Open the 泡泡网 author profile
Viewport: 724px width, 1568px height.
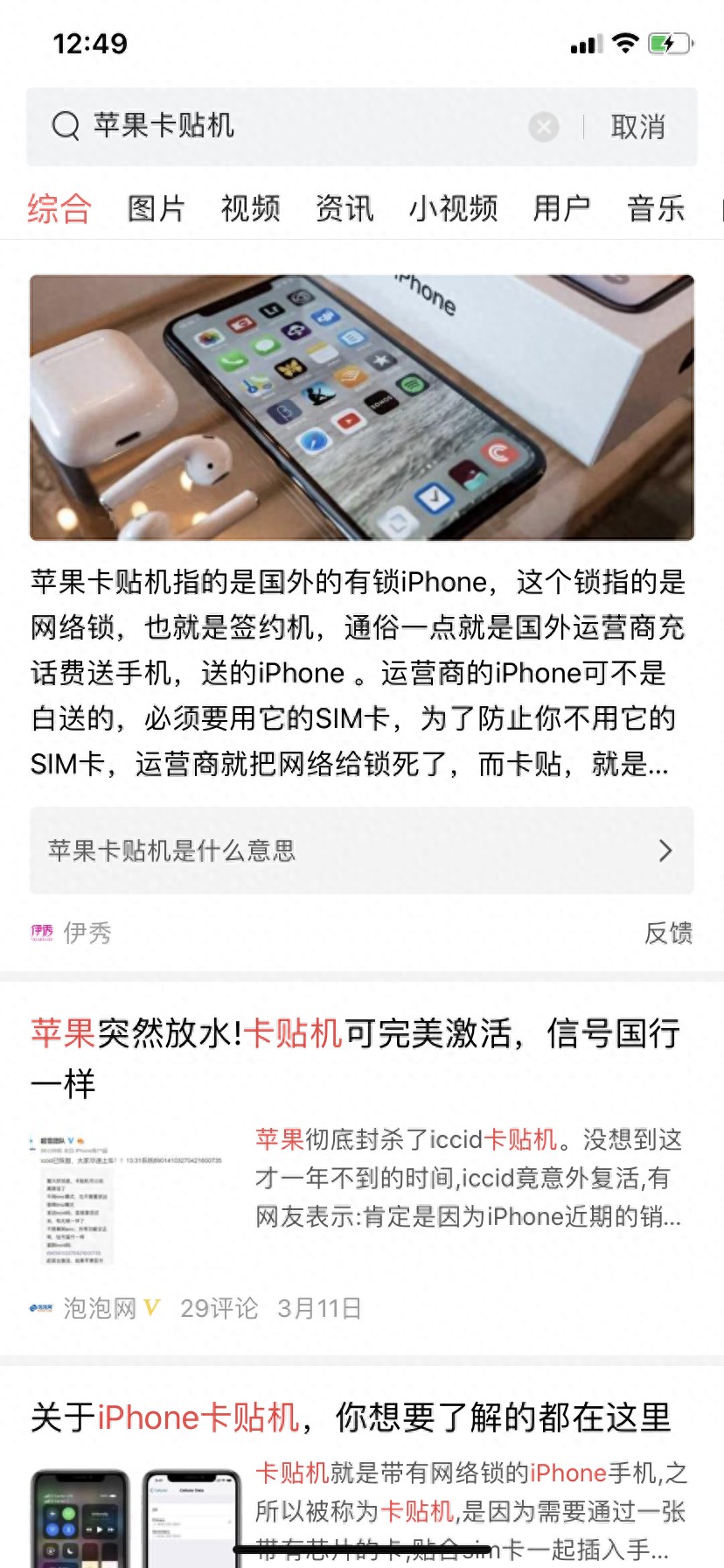coord(98,1308)
